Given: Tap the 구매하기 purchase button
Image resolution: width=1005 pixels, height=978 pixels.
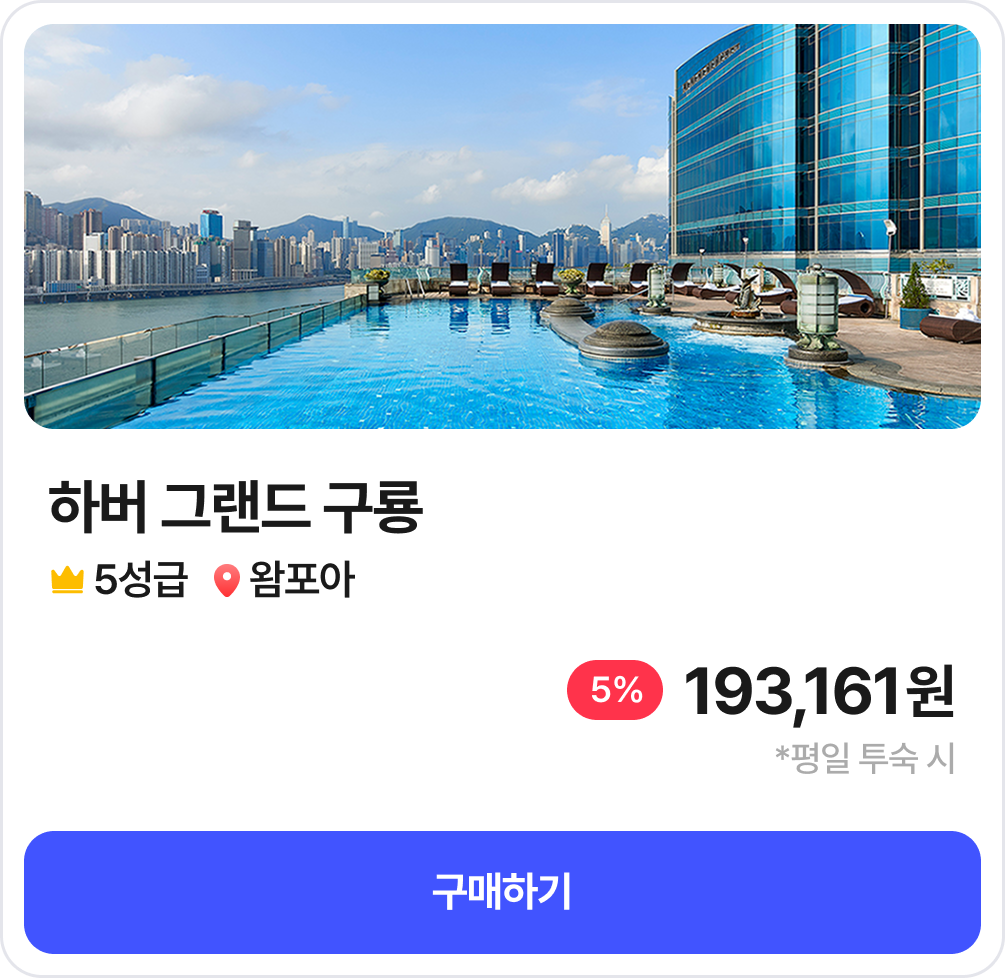Looking at the screenshot, I should [502, 892].
